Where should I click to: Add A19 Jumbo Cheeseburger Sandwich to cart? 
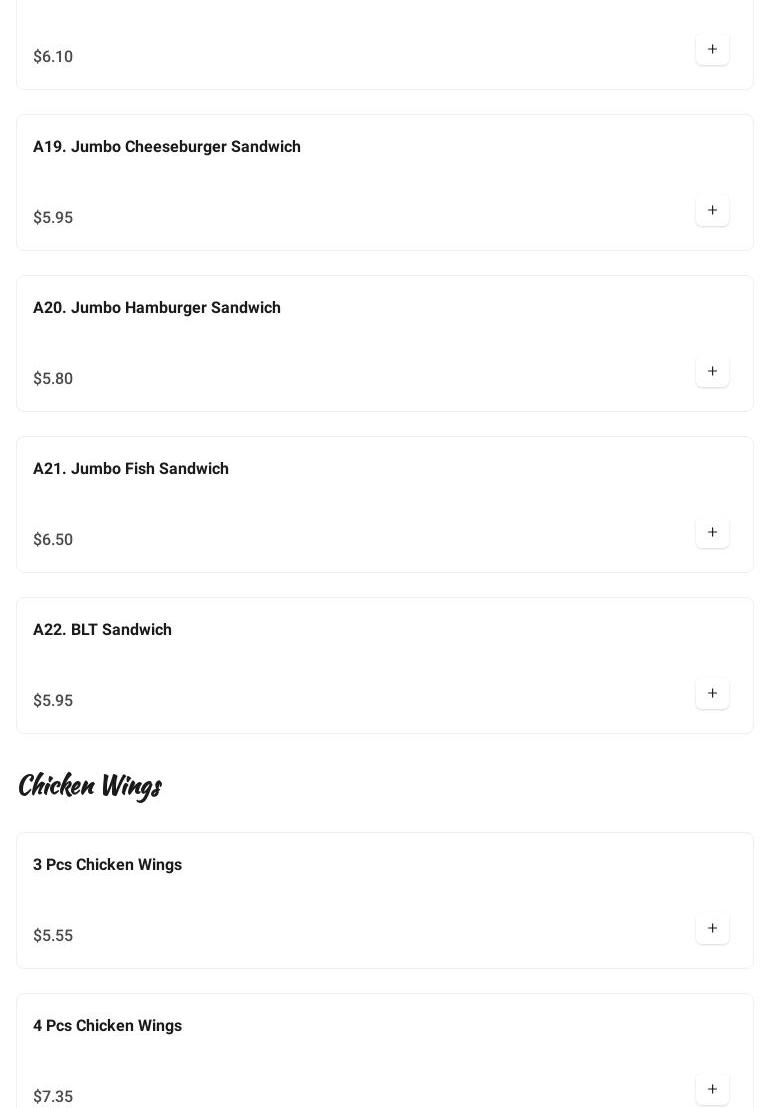(x=712, y=210)
